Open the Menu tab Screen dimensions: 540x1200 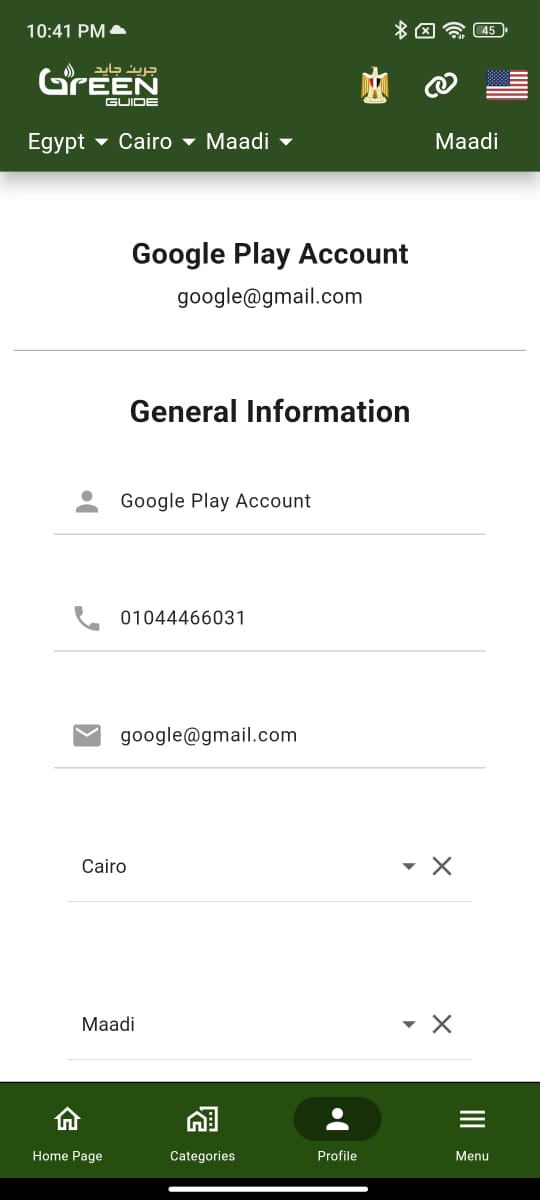point(472,1133)
